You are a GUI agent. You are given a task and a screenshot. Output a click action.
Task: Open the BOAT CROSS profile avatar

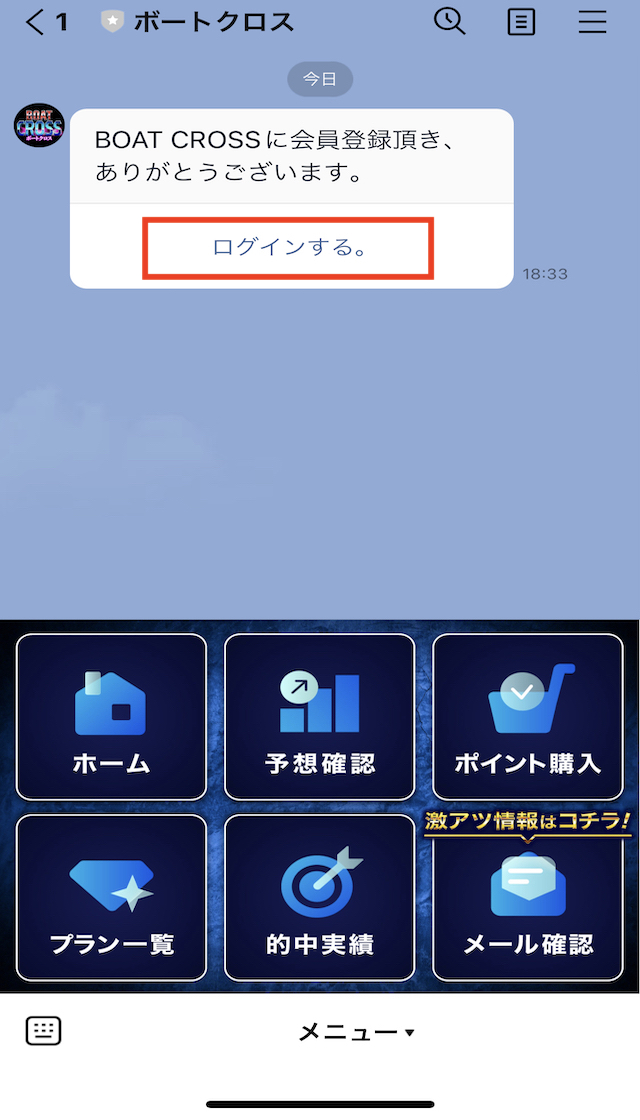(x=39, y=128)
